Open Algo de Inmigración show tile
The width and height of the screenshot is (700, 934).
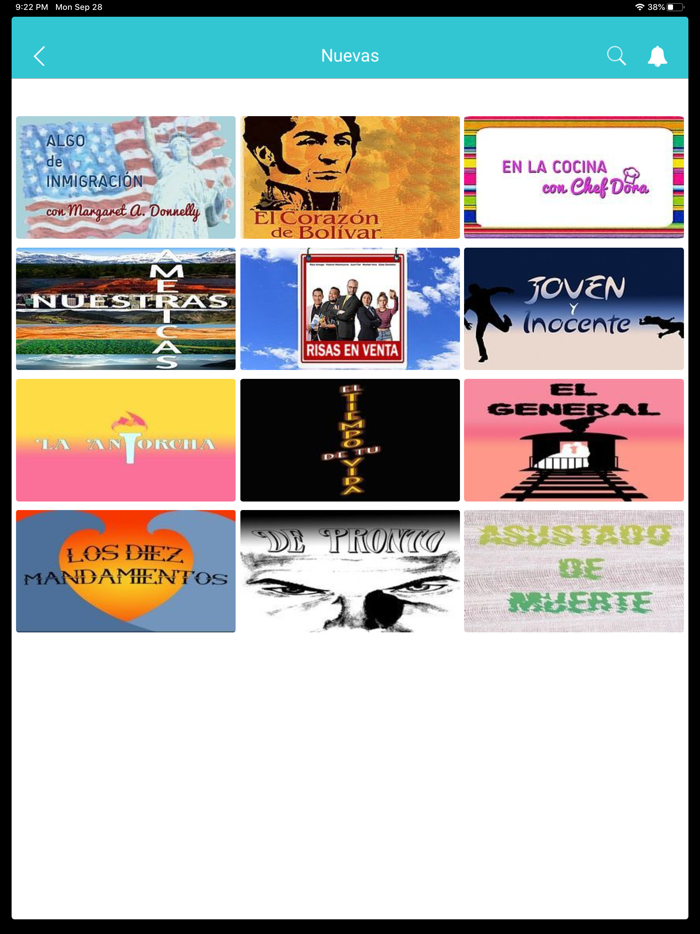click(126, 177)
